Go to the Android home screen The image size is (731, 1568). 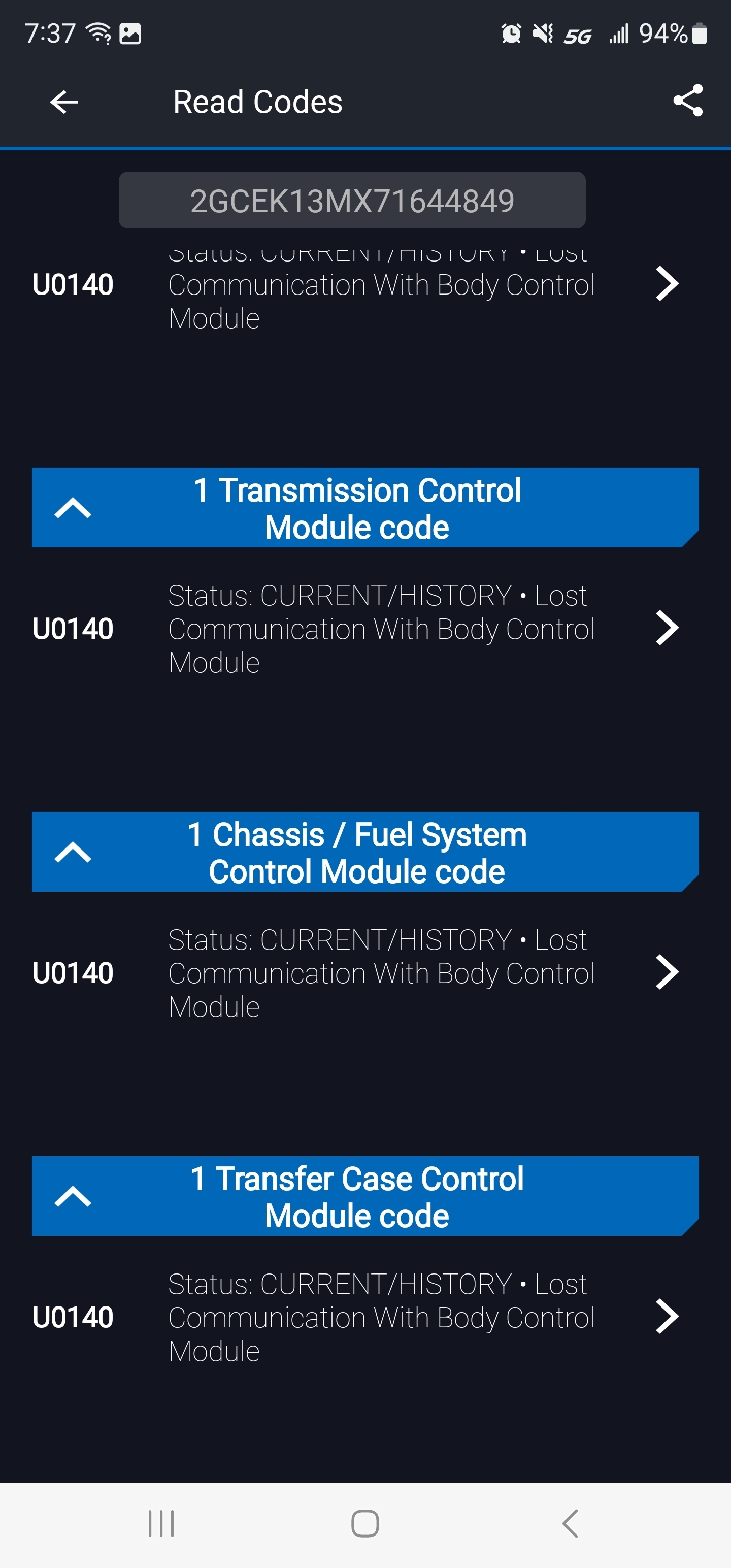point(365,1523)
